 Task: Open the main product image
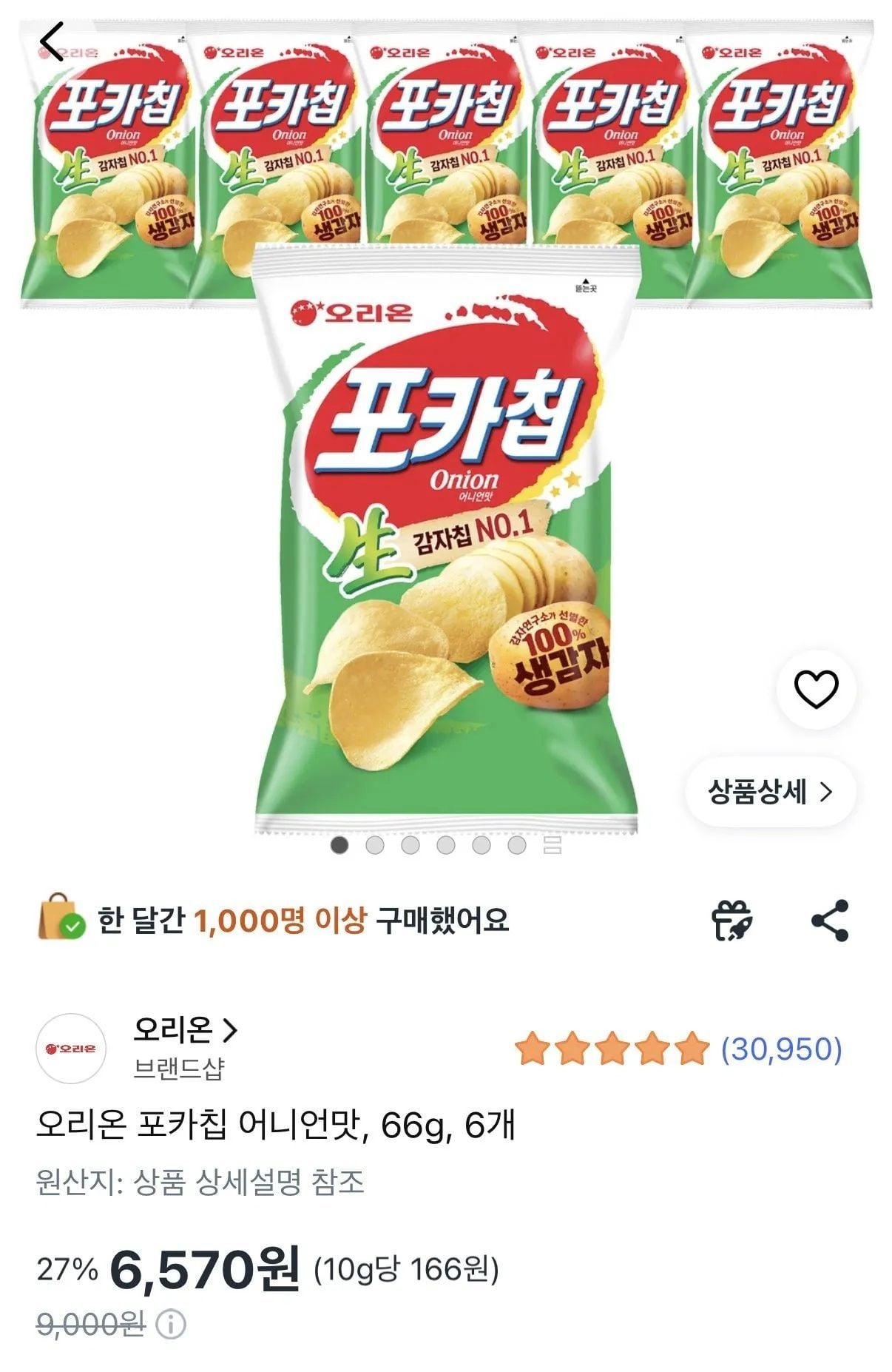(x=446, y=540)
